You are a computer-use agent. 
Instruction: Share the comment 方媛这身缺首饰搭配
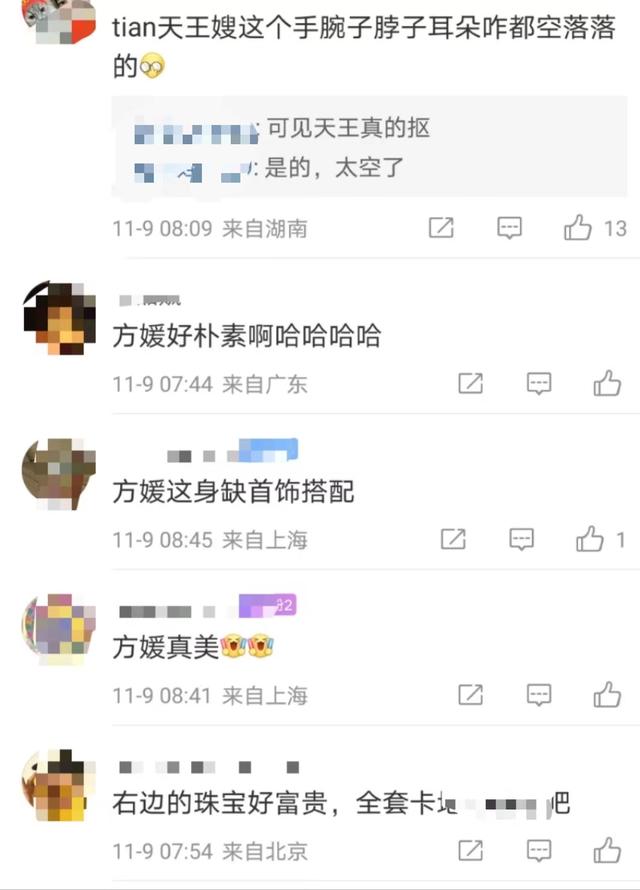click(453, 540)
